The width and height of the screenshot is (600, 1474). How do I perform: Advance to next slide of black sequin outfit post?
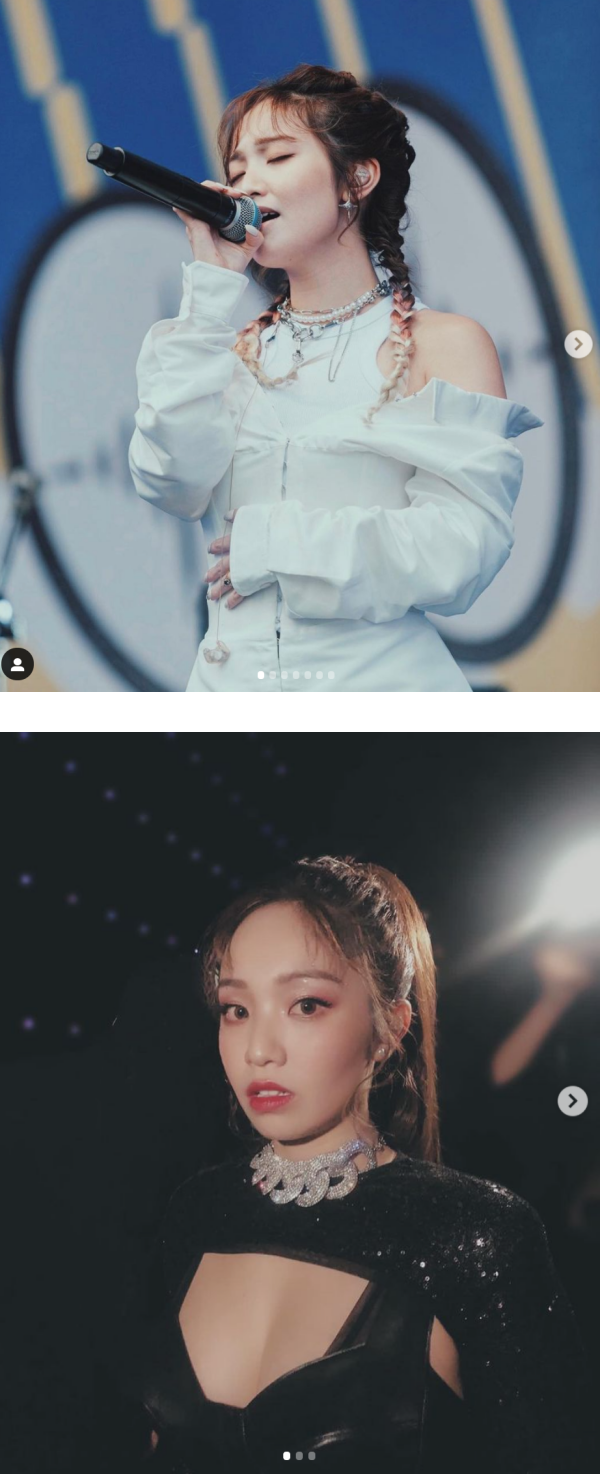click(x=572, y=1101)
